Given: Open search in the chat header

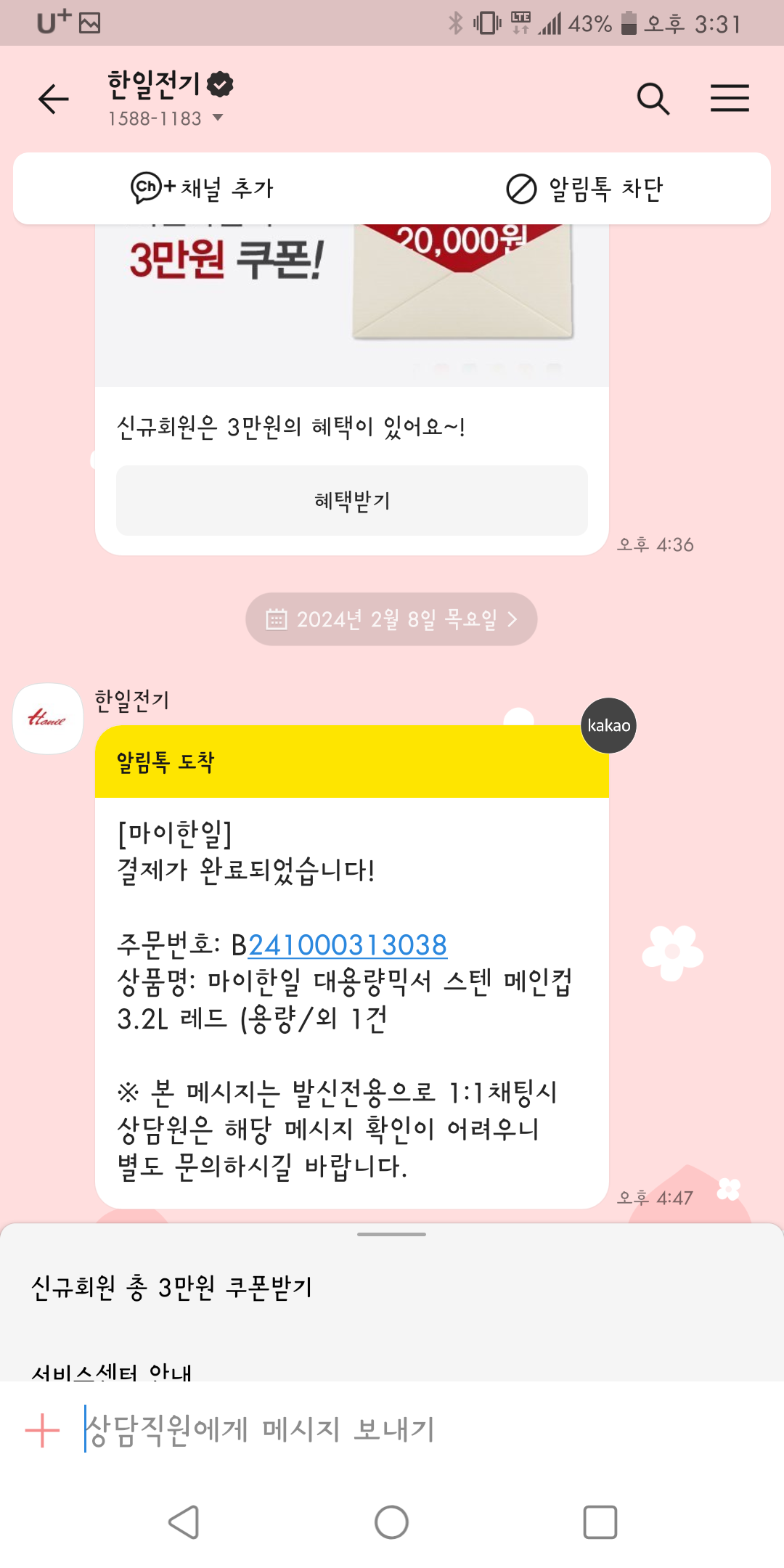Looking at the screenshot, I should (x=653, y=99).
